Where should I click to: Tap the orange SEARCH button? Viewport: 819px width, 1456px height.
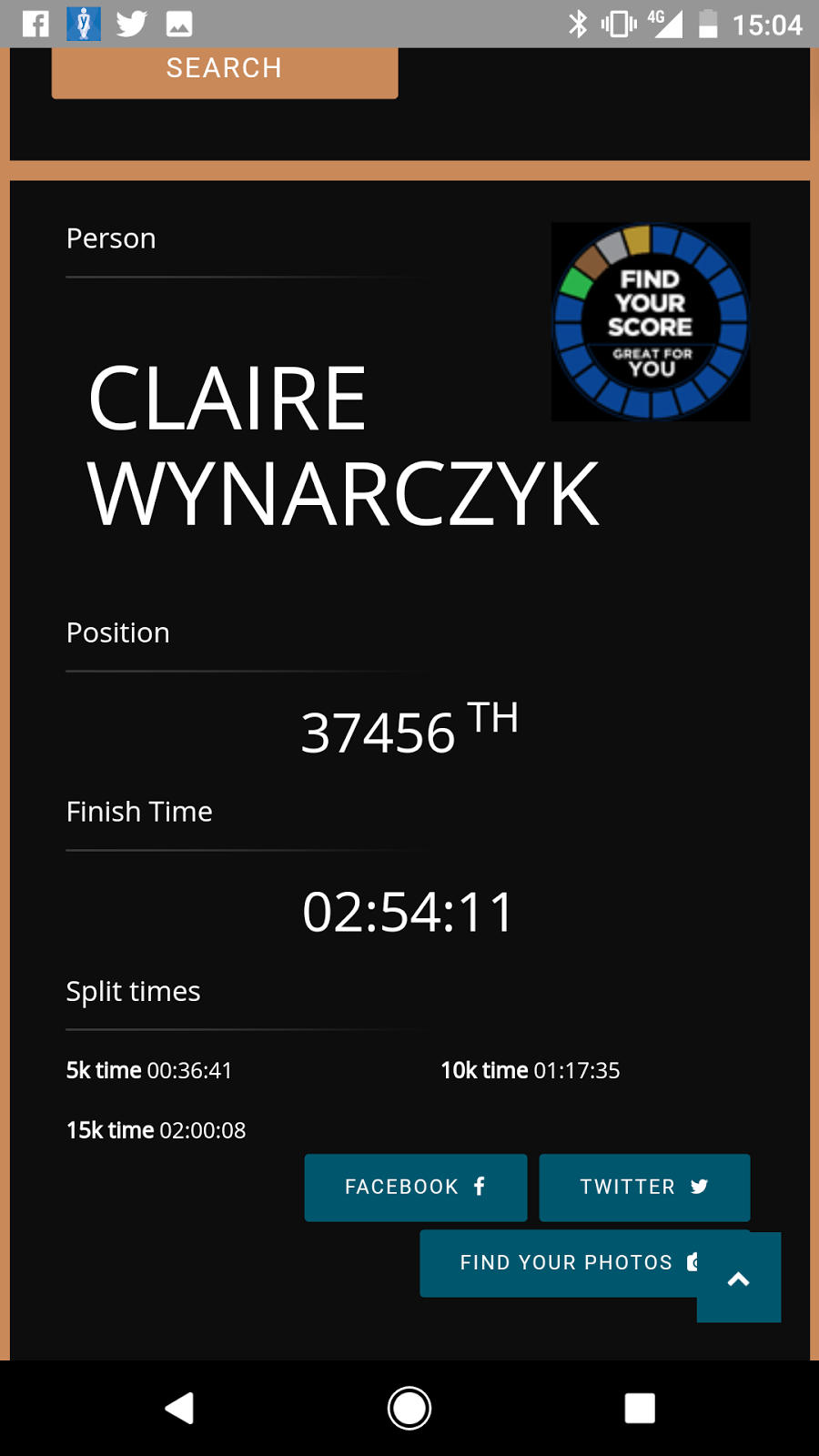(224, 70)
